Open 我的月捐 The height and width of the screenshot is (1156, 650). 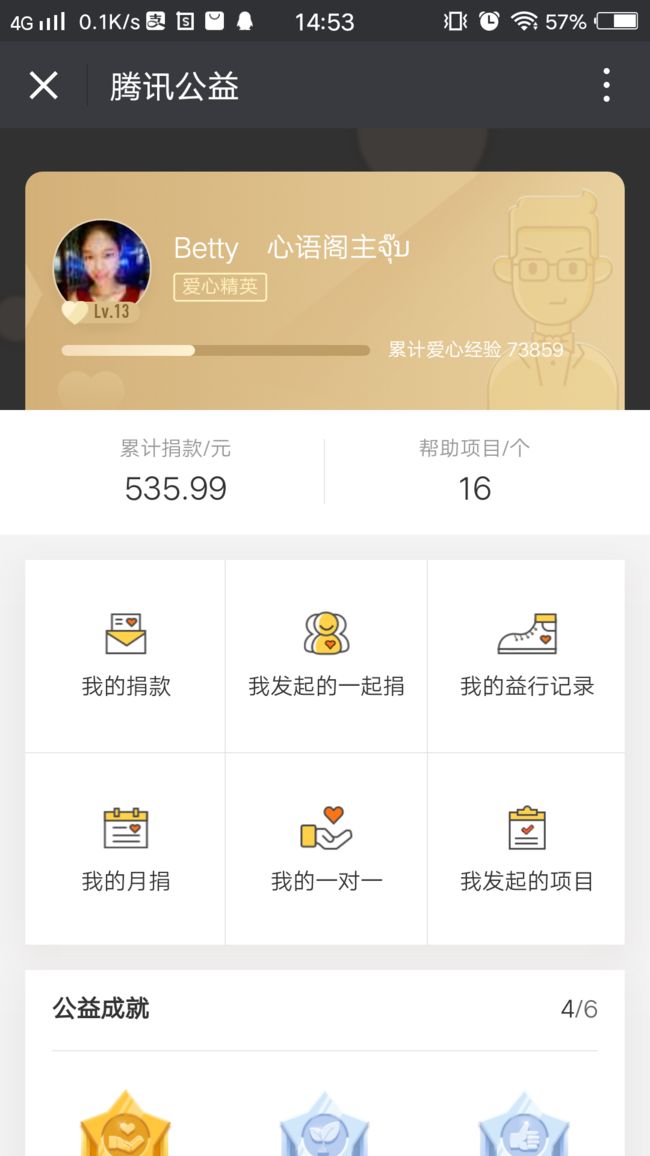pos(125,849)
